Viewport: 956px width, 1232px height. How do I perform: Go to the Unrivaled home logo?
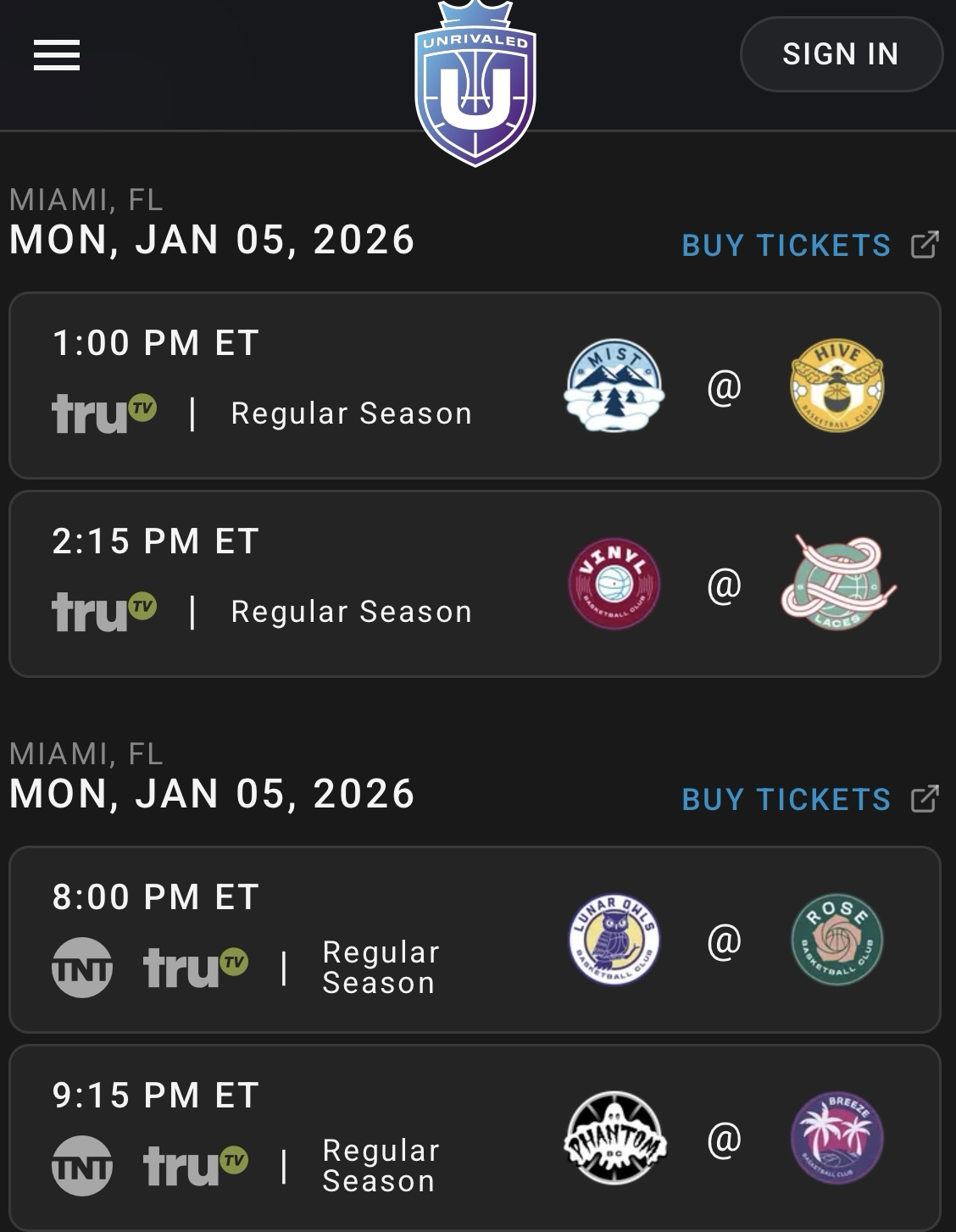click(x=475, y=85)
